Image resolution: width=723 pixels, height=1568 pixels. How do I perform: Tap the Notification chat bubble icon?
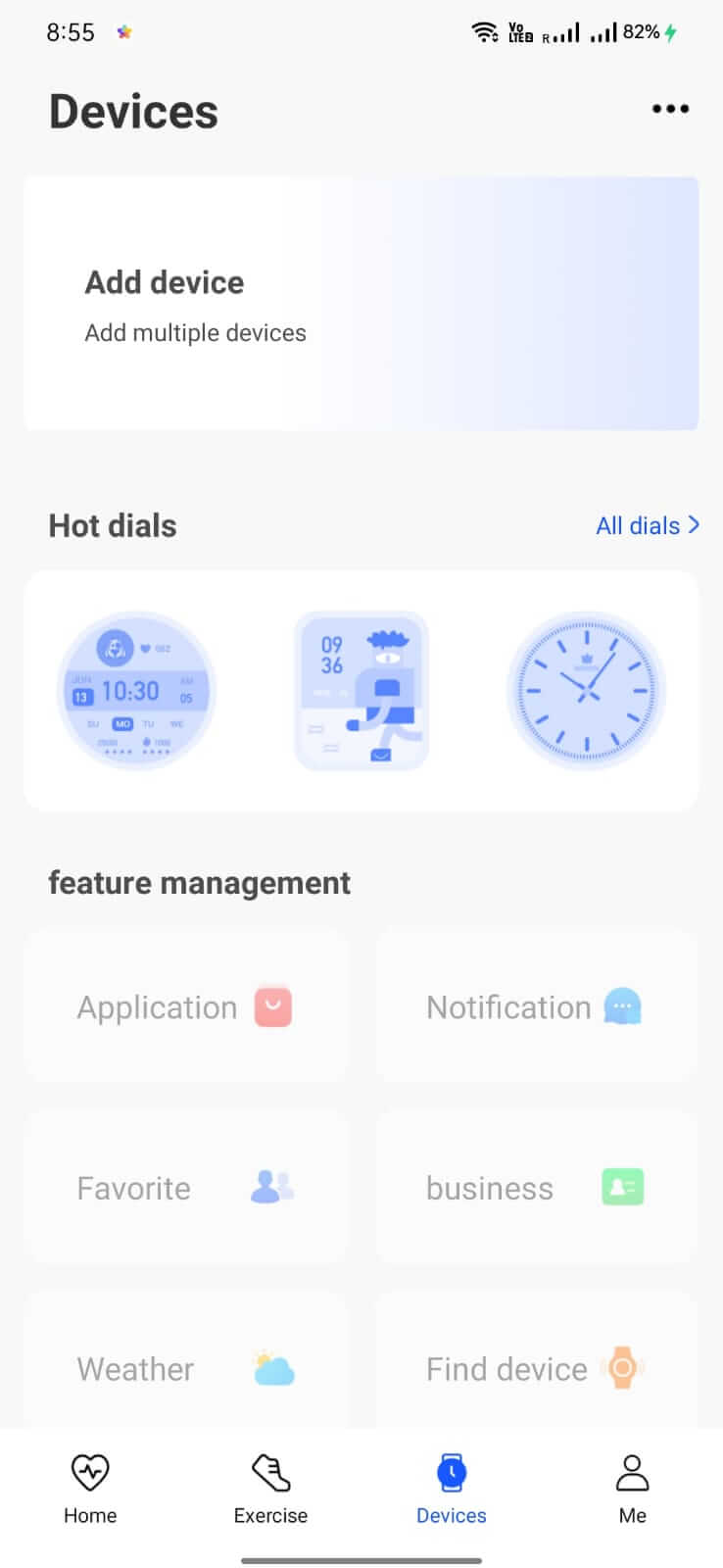click(x=621, y=1005)
